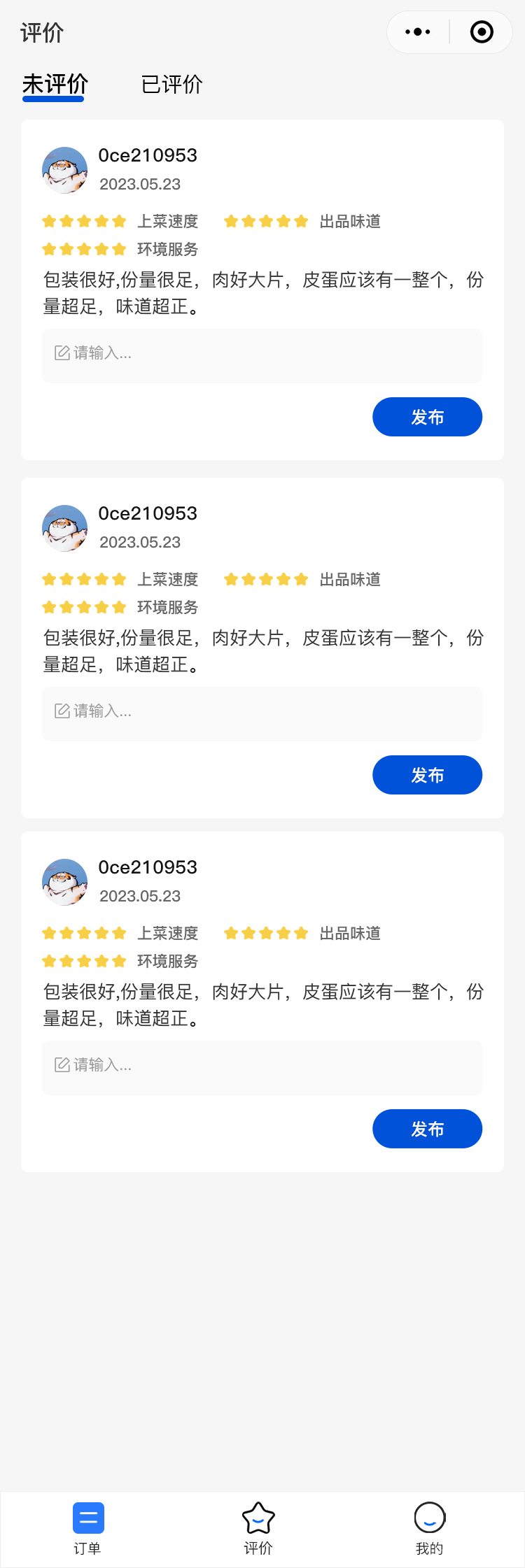Go to the 订单 bottom tab
This screenshot has width=525, height=1568.
tap(88, 1527)
